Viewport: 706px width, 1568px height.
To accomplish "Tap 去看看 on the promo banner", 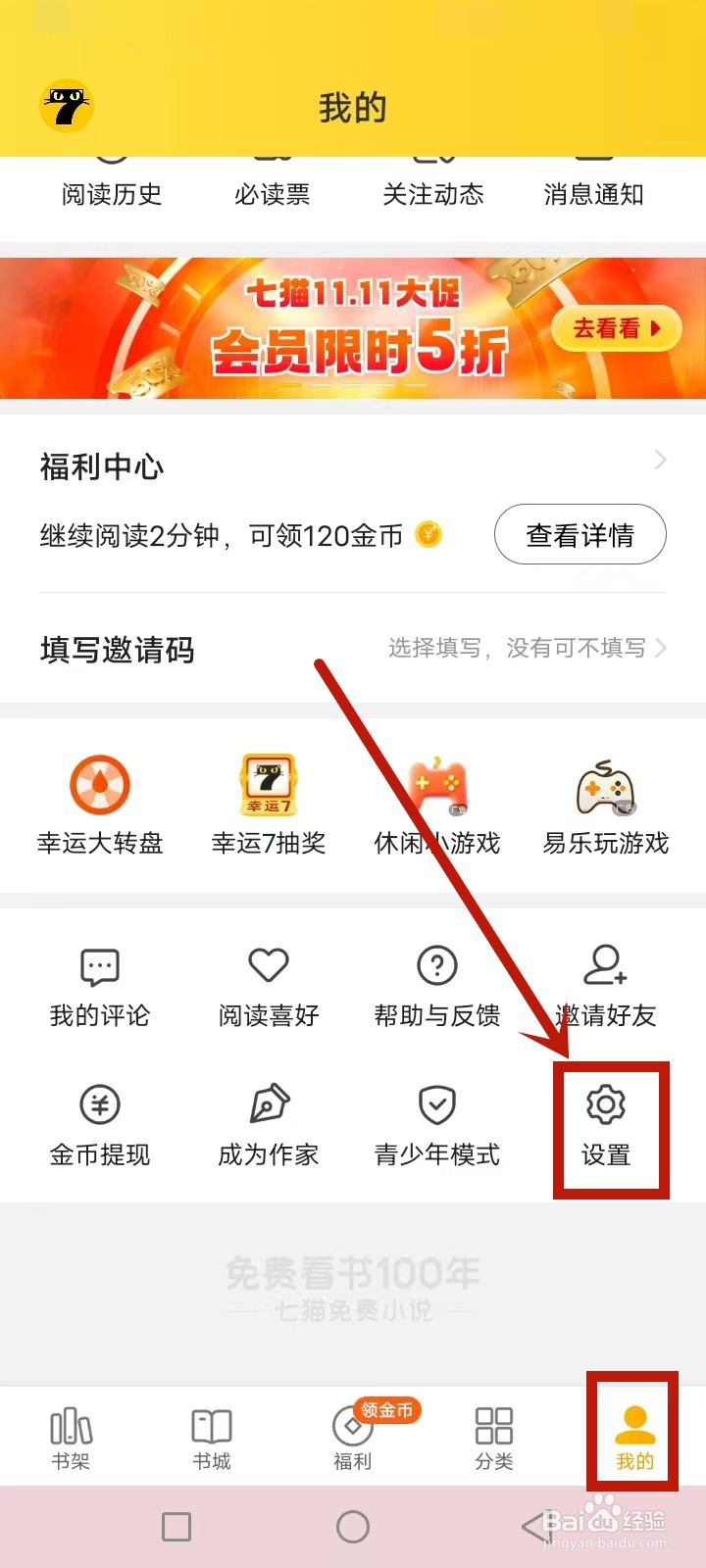I will click(616, 330).
